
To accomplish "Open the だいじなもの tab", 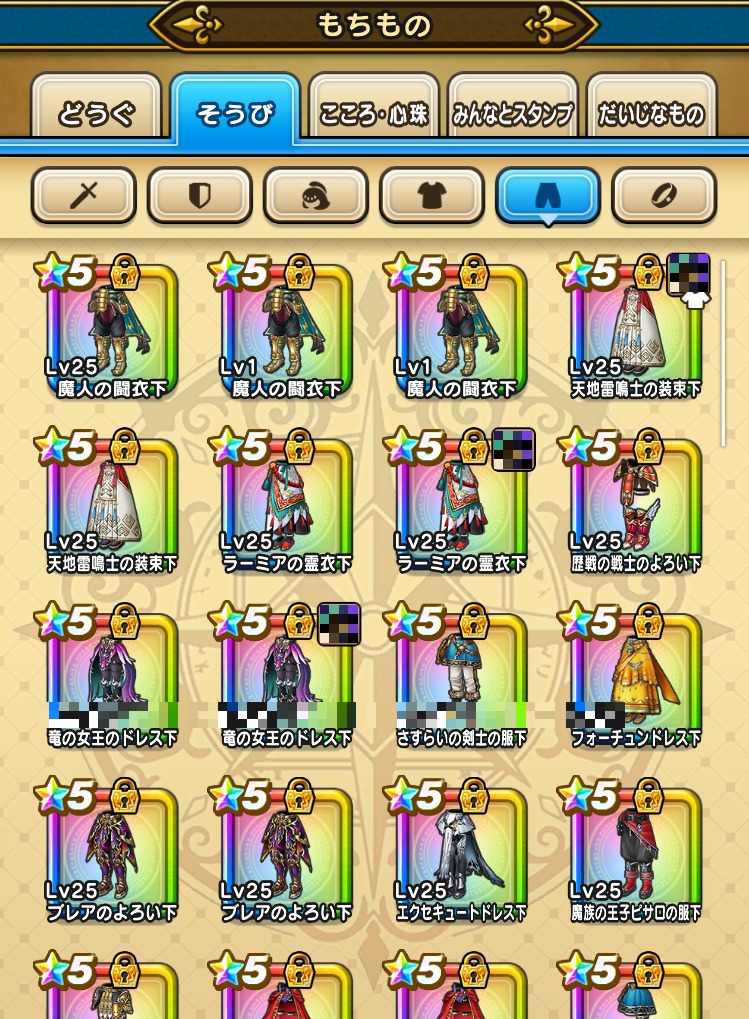I will coord(651,112).
